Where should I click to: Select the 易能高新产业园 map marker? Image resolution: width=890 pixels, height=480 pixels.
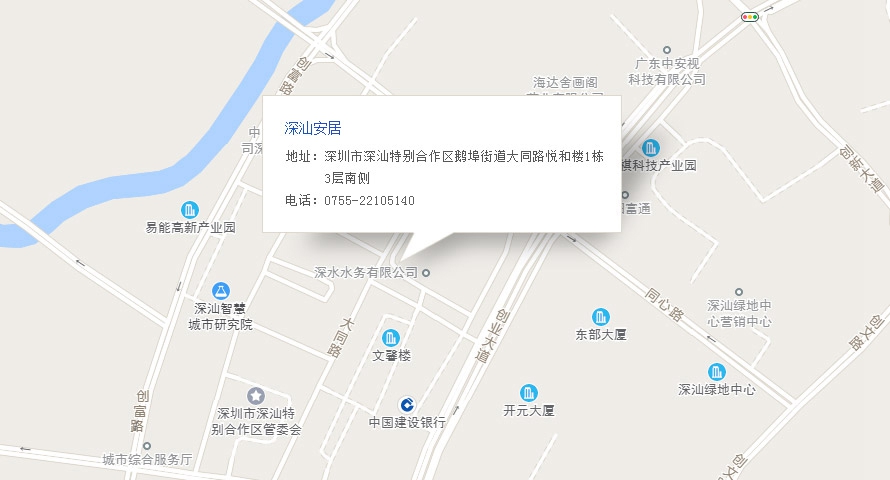tap(190, 209)
